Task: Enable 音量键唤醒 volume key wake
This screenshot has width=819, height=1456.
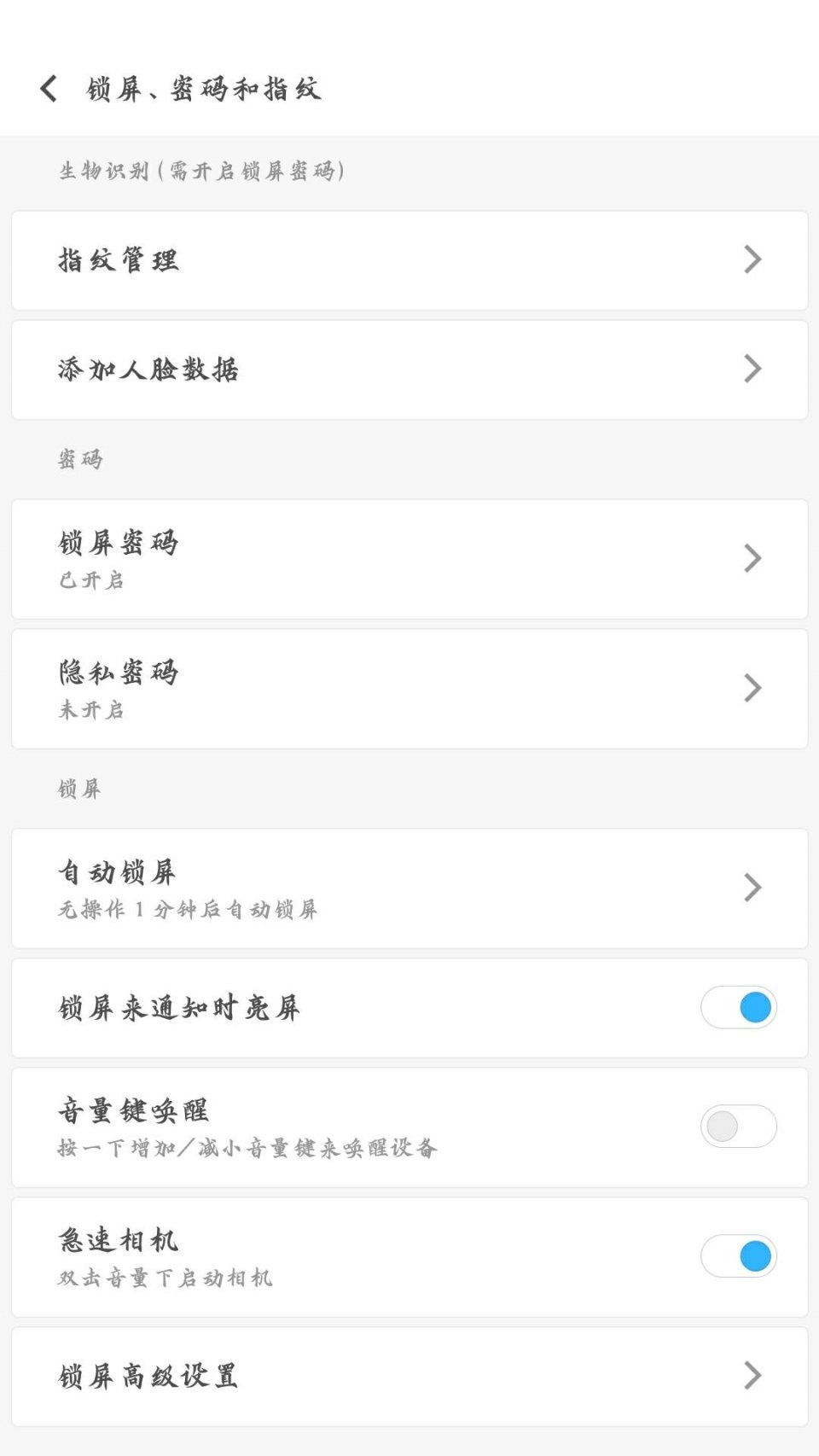Action: tap(739, 1127)
